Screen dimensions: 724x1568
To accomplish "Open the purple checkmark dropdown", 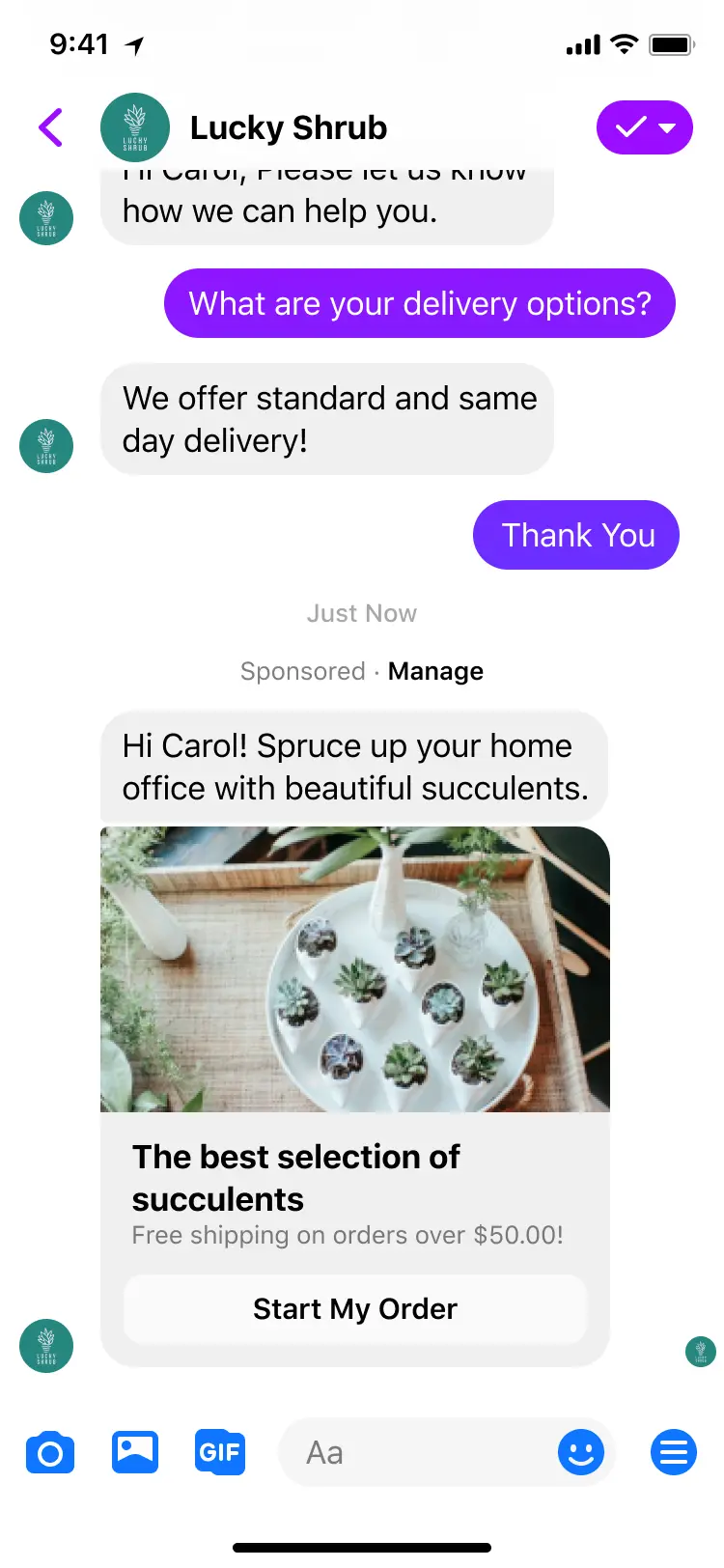I will (644, 127).
